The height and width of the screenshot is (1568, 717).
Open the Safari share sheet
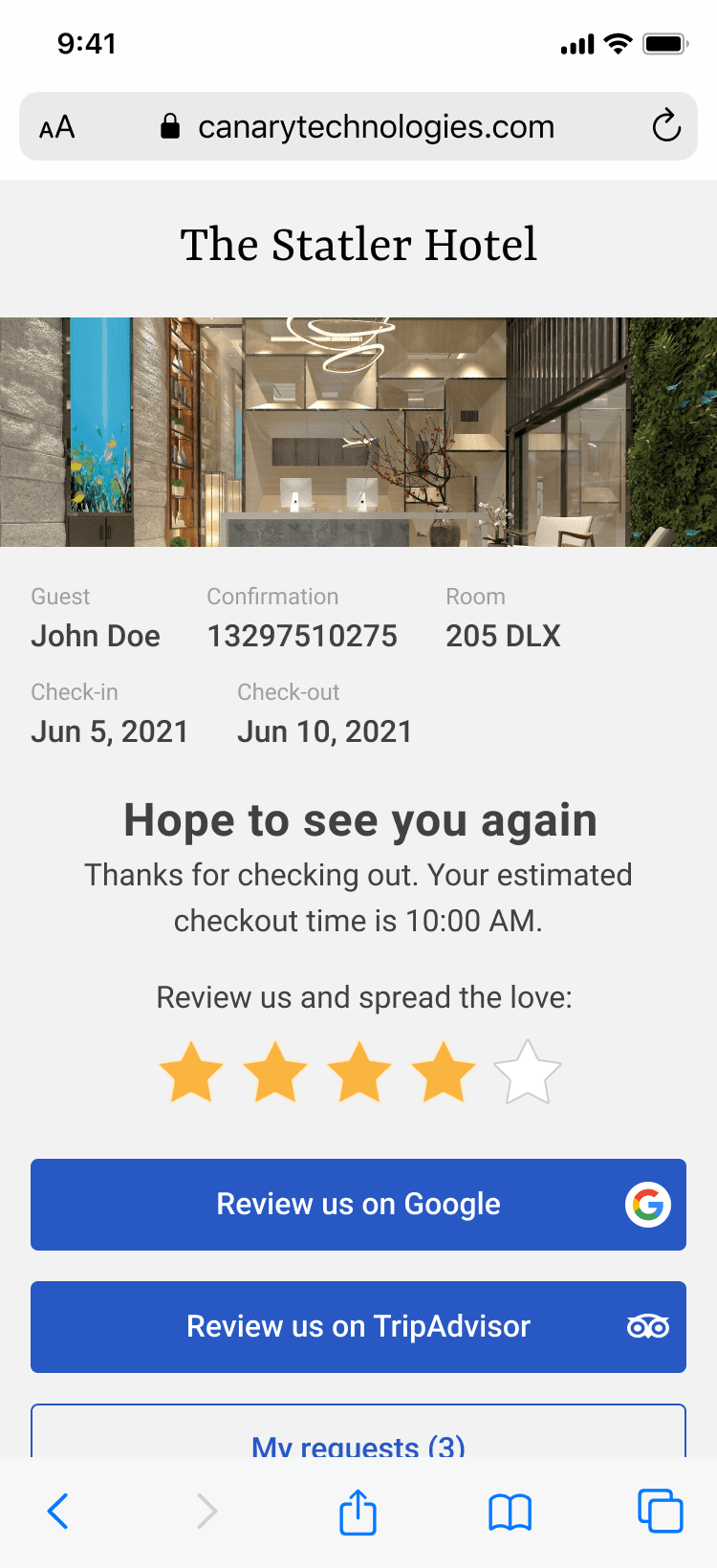358,1512
